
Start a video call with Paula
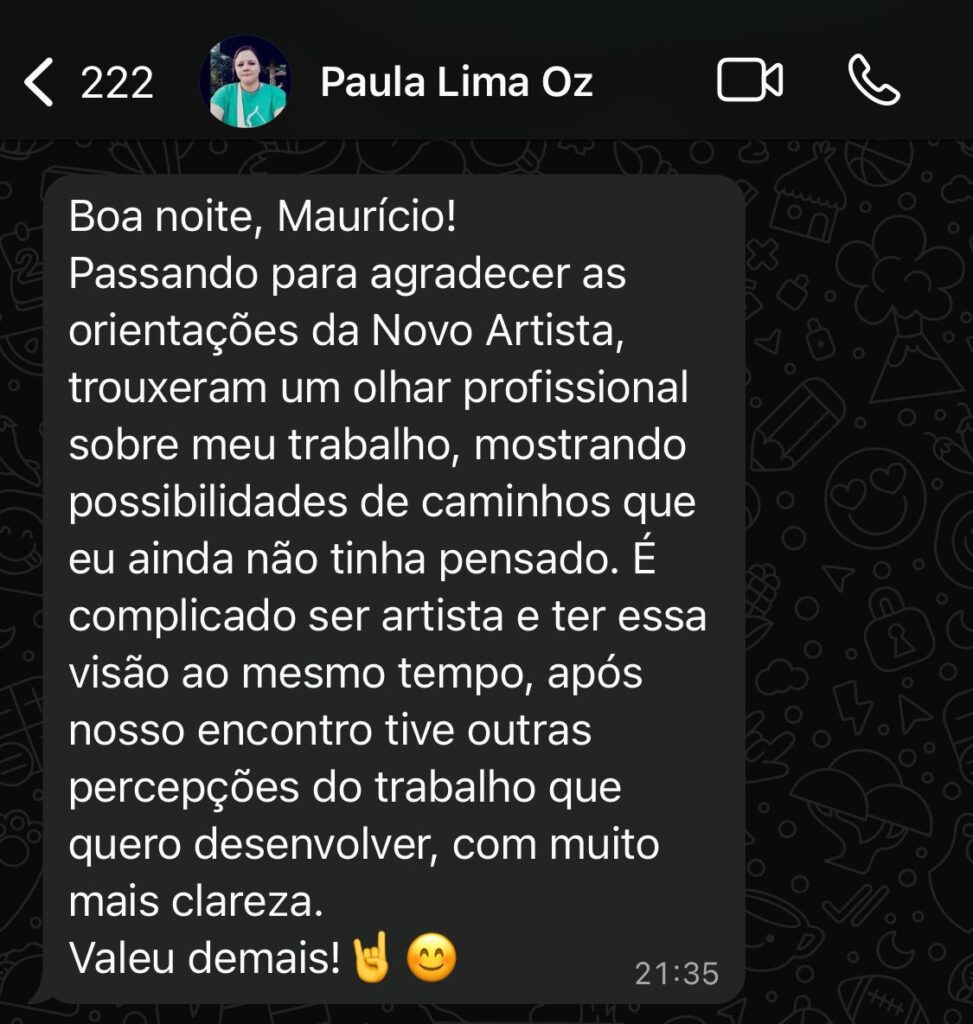click(x=749, y=81)
